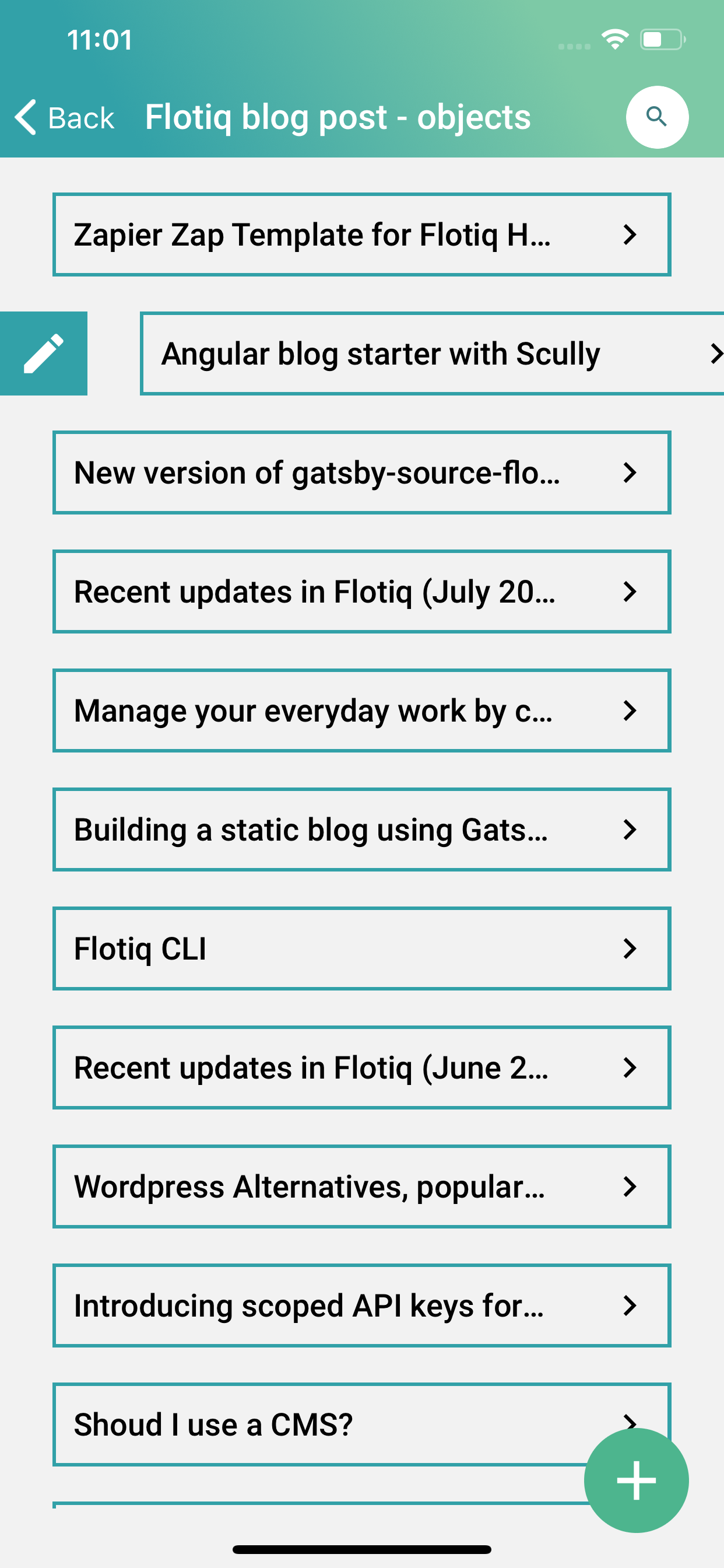Open the chevron on Wordpress Alternatives entry
Viewport: 724px width, 1568px height.
pyautogui.click(x=631, y=1186)
